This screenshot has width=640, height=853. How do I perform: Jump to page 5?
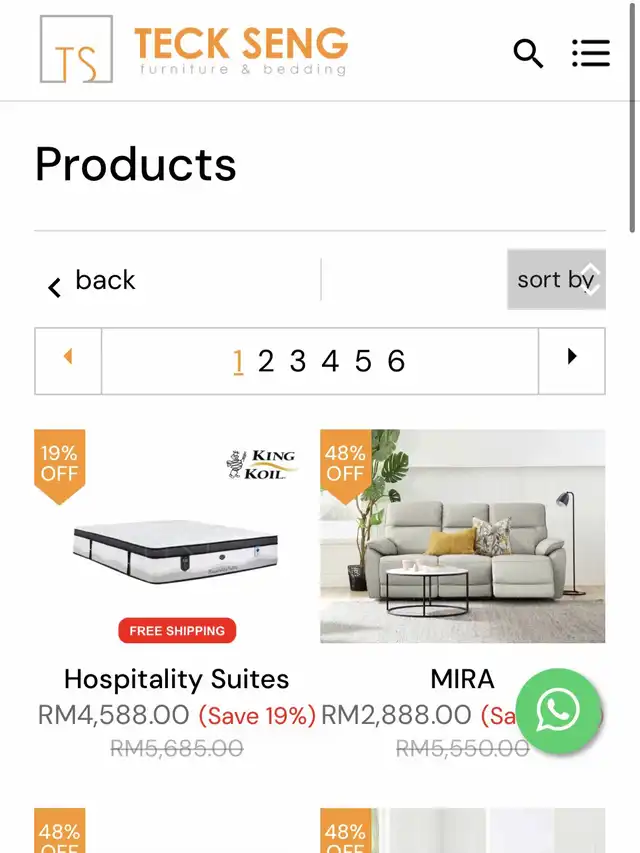[363, 361]
